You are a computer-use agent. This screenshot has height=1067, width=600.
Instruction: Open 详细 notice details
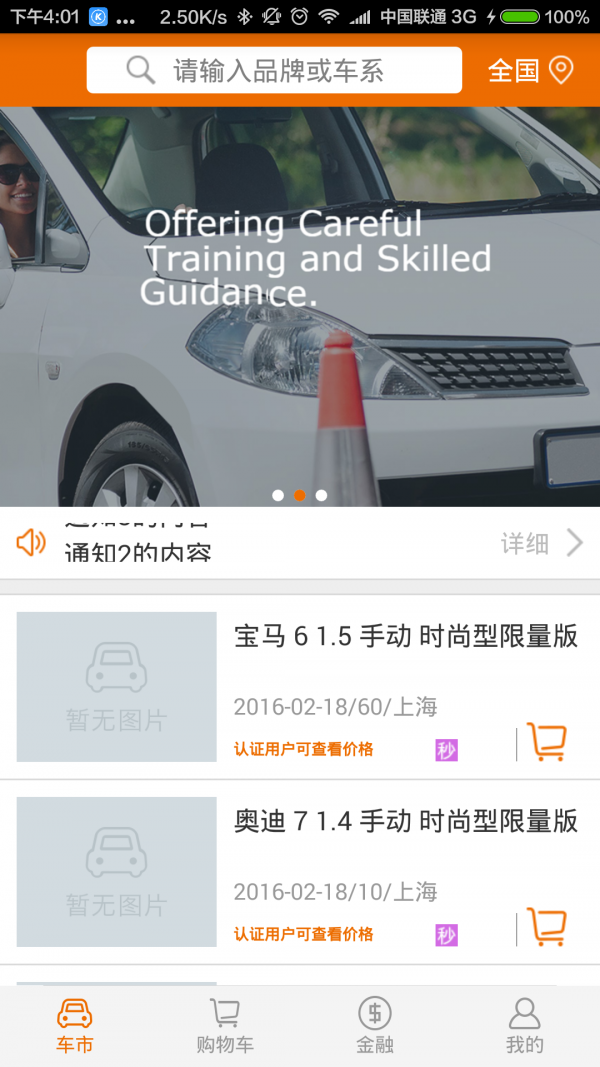[541, 543]
